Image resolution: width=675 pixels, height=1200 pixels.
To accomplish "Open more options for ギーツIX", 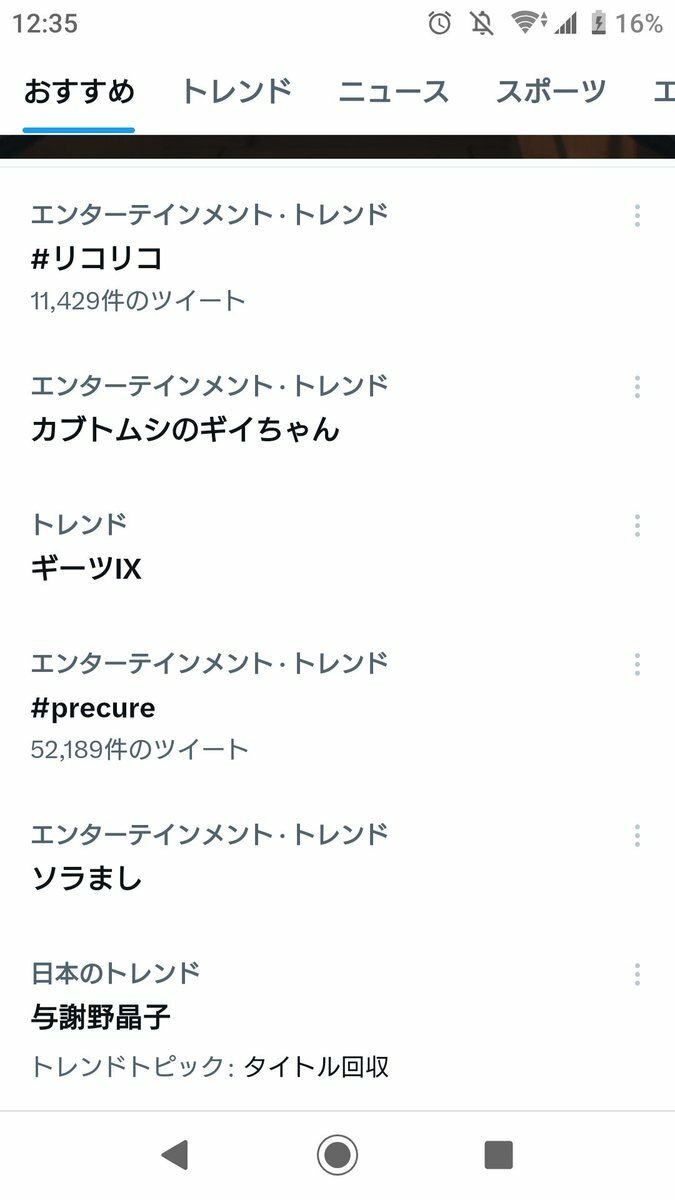I will 637,526.
